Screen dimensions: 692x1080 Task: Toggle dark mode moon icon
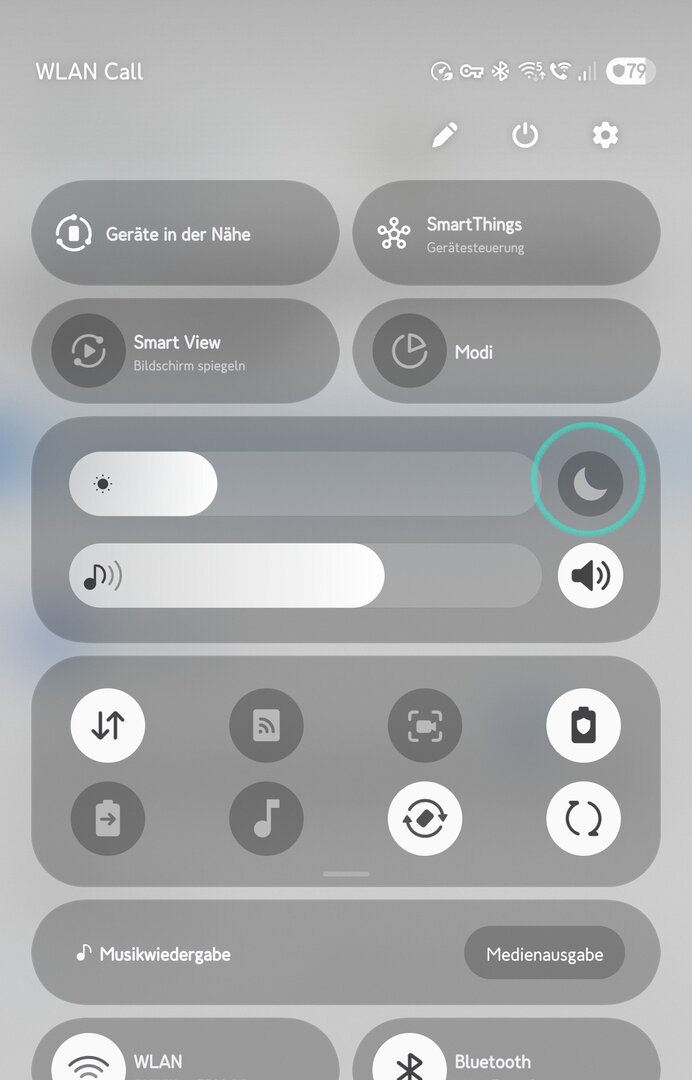click(590, 484)
